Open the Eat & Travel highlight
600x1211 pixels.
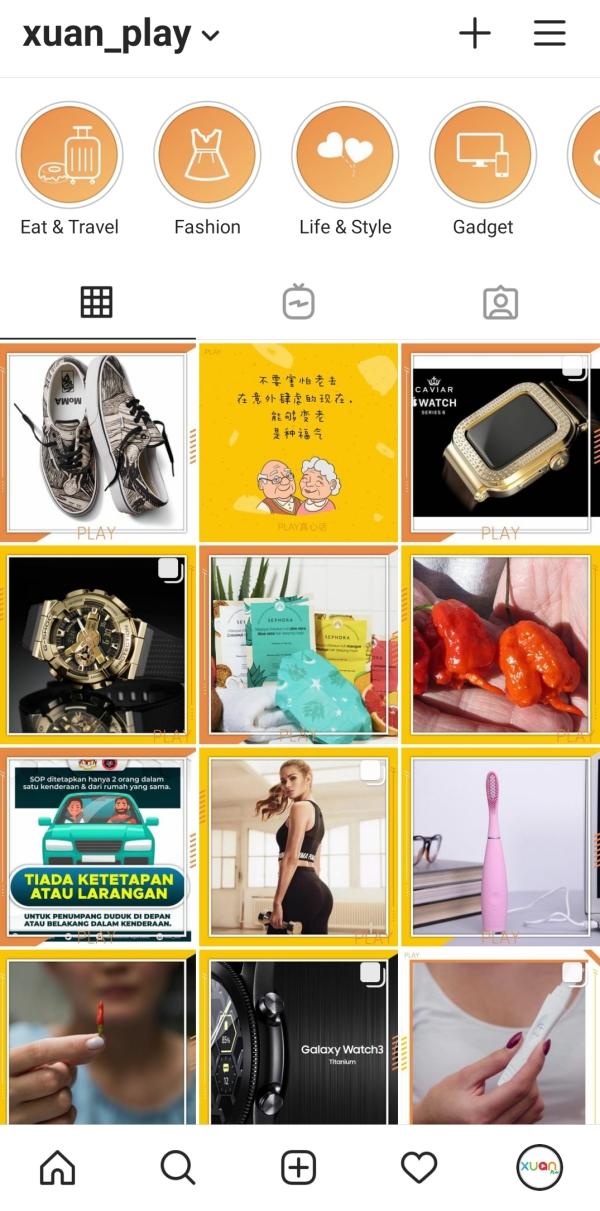tap(69, 157)
